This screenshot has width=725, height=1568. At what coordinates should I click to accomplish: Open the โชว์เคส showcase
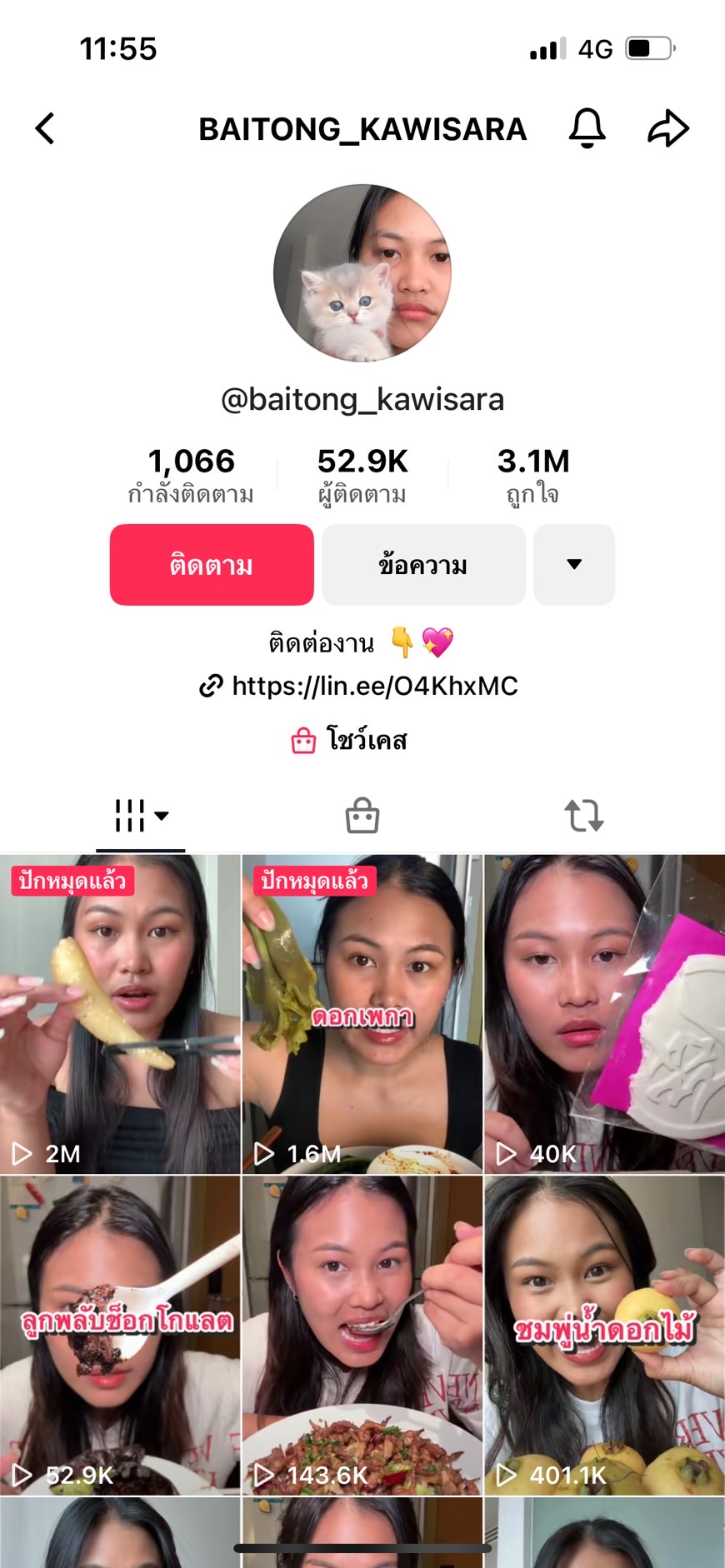(350, 740)
